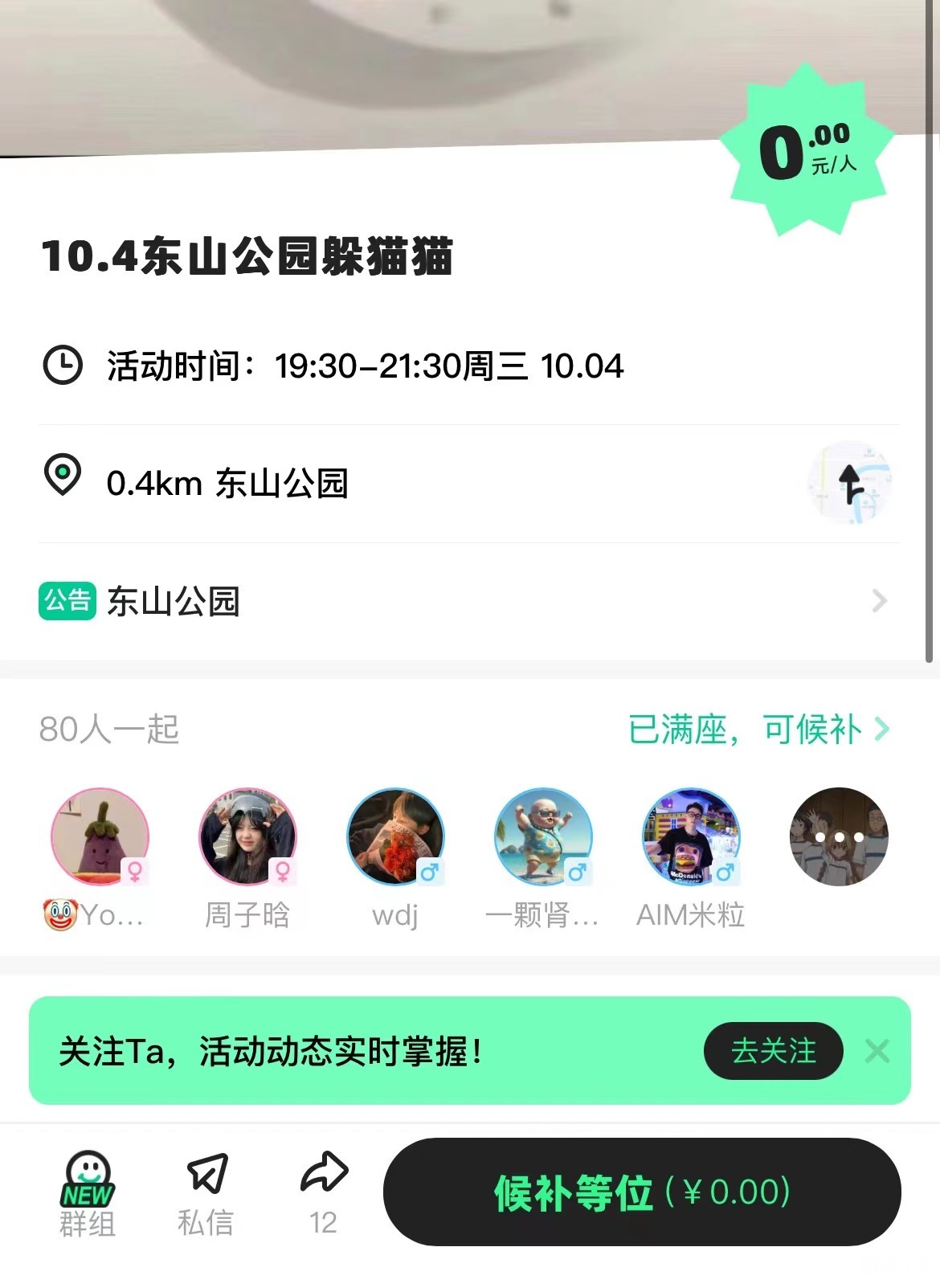Viewport: 940px width, 1288px height.
Task: Dismiss the follow reminder banner
Action: tap(877, 1051)
